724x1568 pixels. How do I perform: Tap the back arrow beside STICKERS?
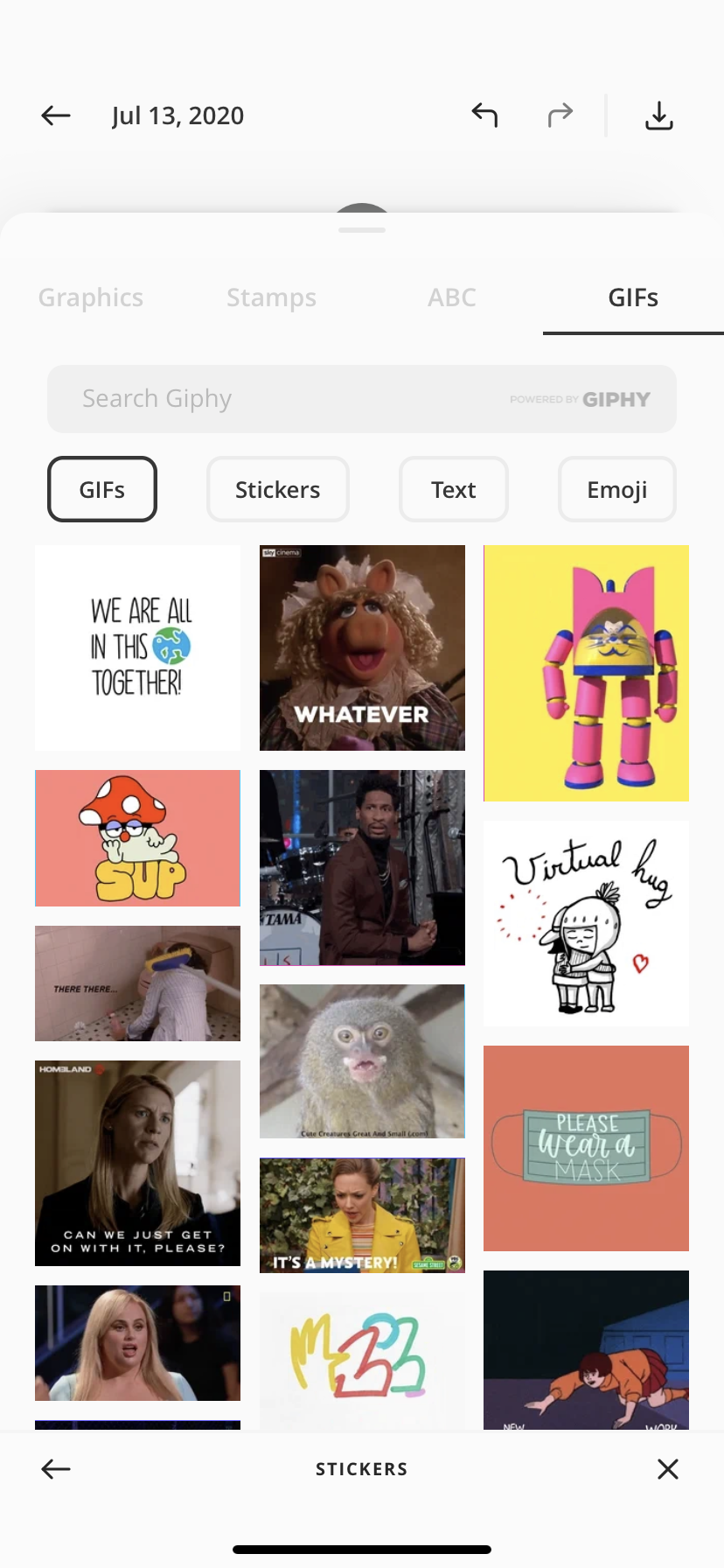tap(56, 1469)
